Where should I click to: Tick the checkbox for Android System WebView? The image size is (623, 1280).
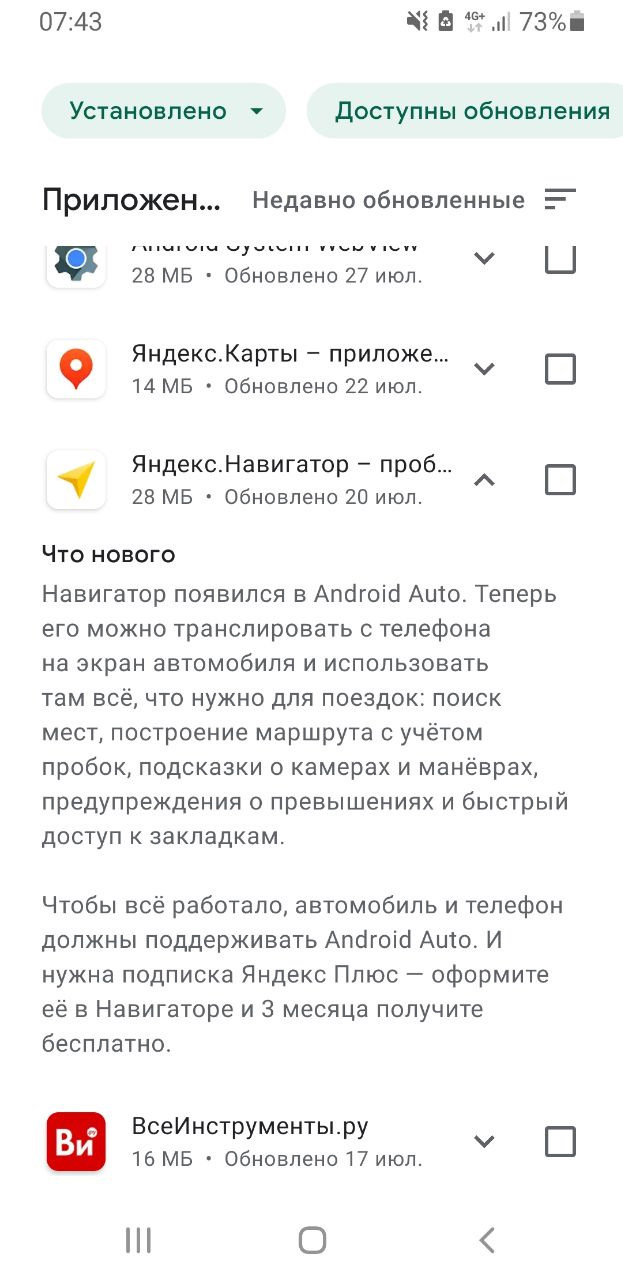560,259
